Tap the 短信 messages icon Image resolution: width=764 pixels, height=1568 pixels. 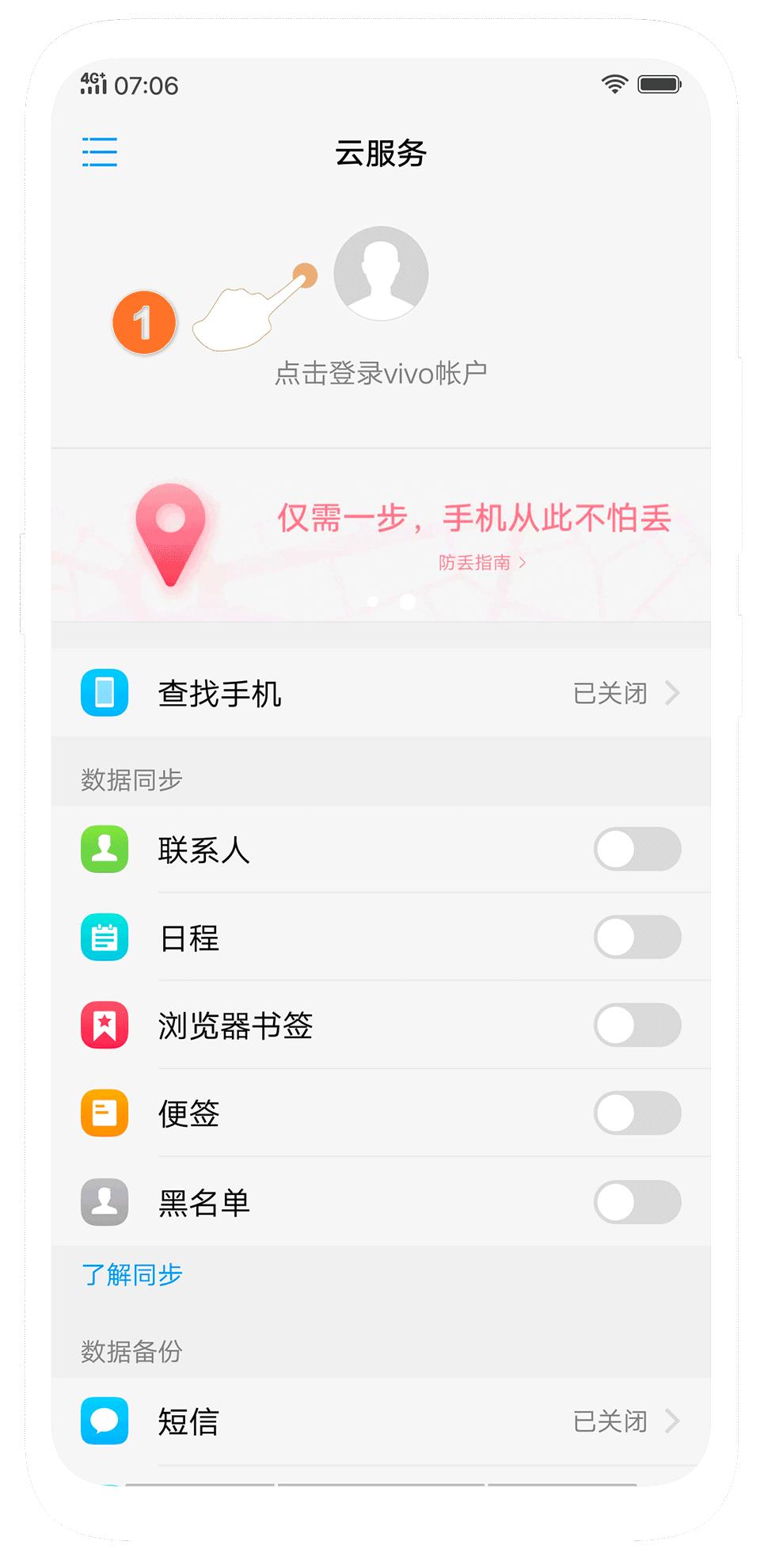point(104,1421)
